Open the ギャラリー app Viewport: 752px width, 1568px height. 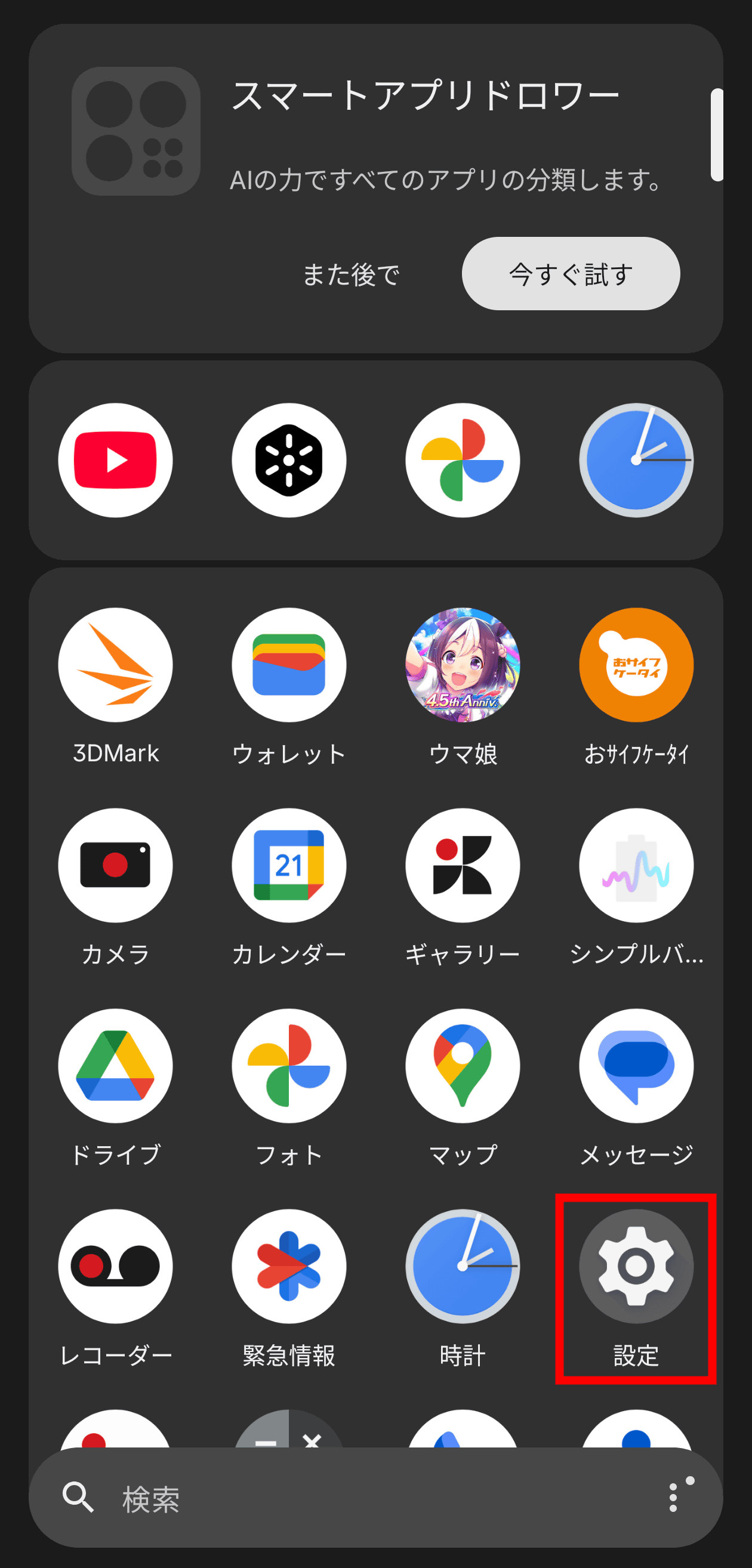463,866
